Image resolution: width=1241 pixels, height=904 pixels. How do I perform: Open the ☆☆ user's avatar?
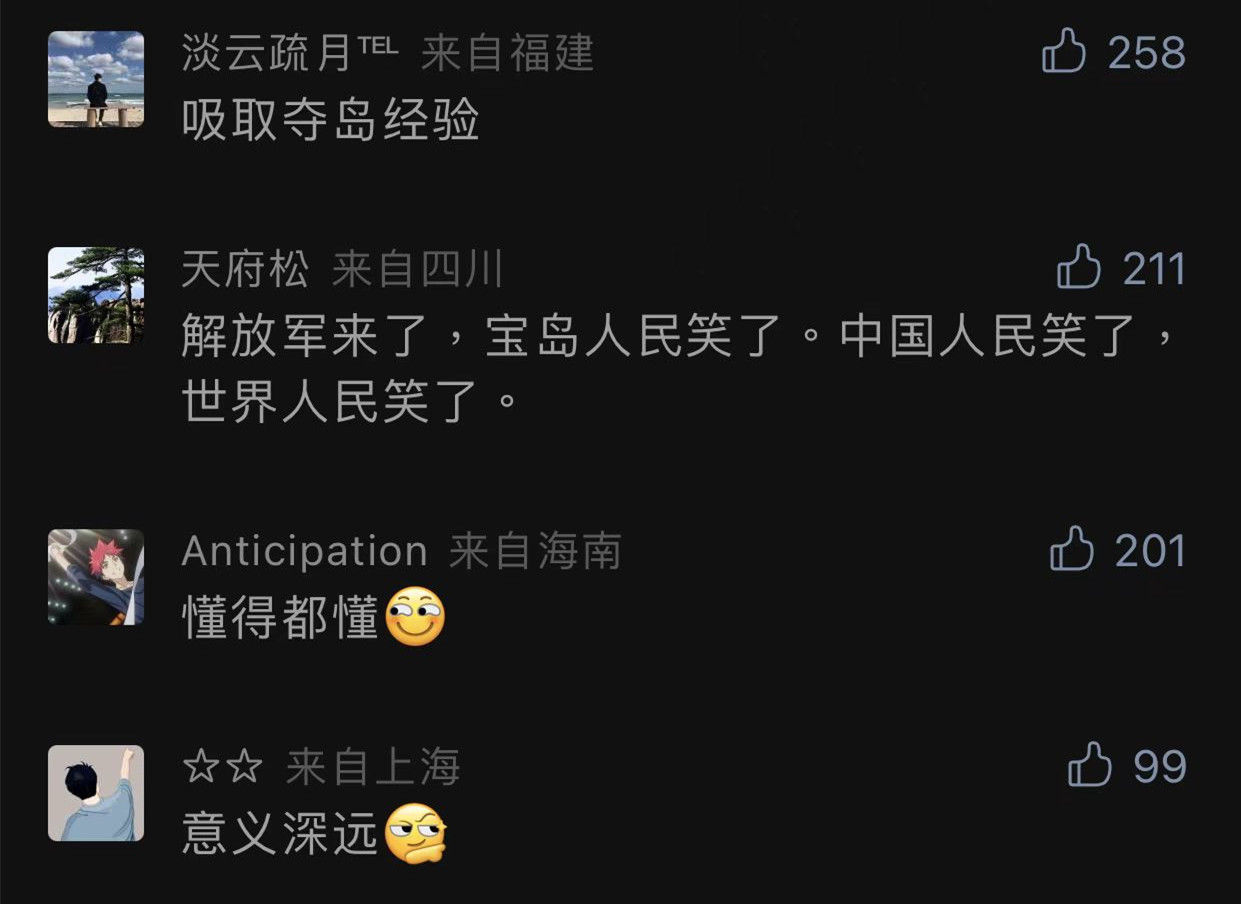click(x=96, y=793)
